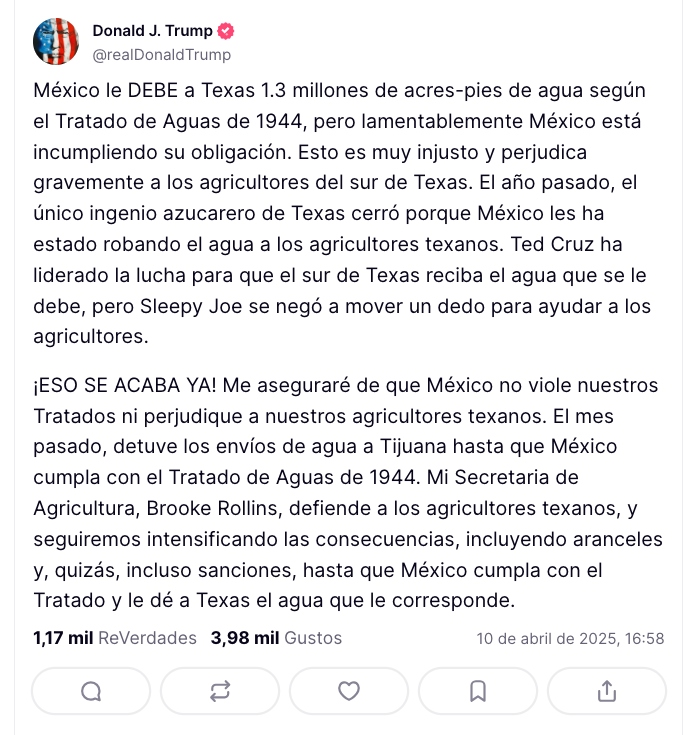Image resolution: width=700 pixels, height=735 pixels.
Task: Share this post
Action: click(606, 691)
